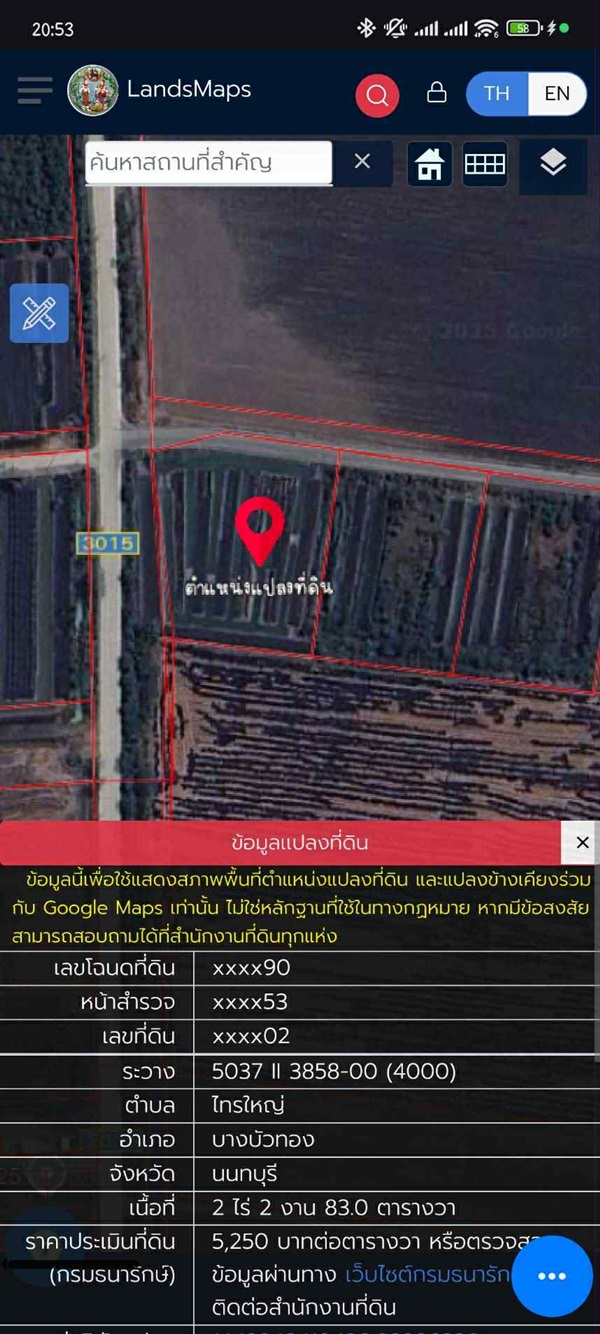Tap the home map button

coord(430,164)
